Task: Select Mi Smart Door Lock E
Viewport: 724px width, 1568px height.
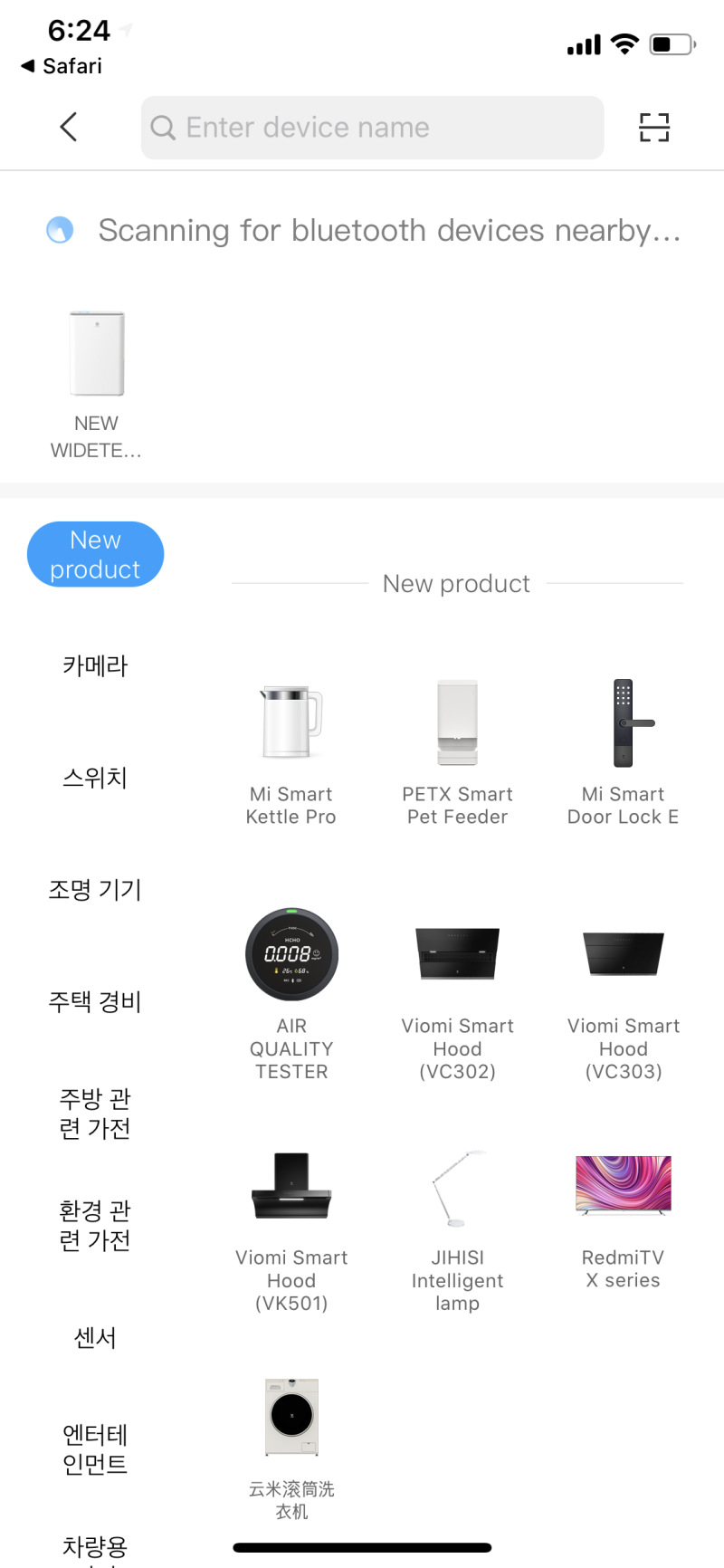Action: coord(624,752)
